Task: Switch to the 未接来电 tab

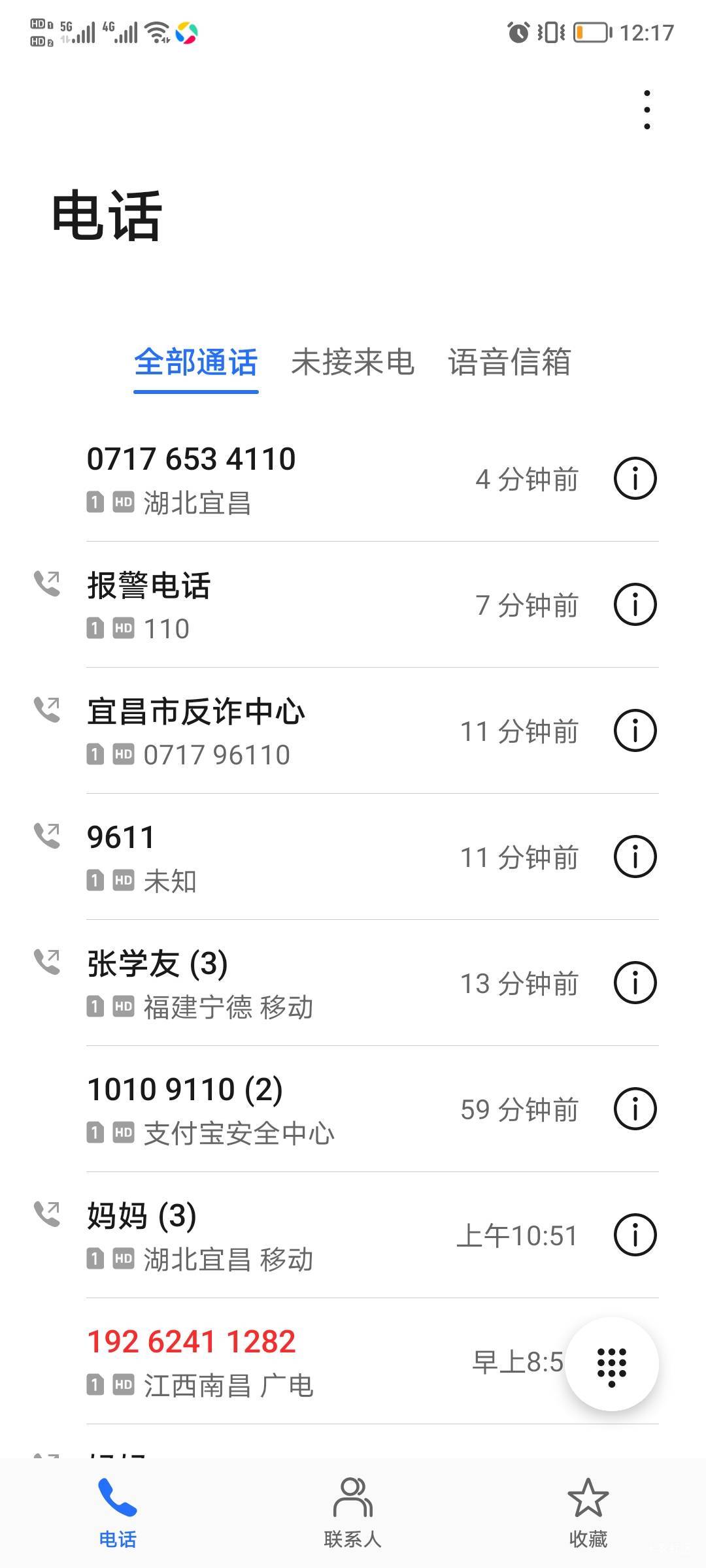Action: click(352, 362)
